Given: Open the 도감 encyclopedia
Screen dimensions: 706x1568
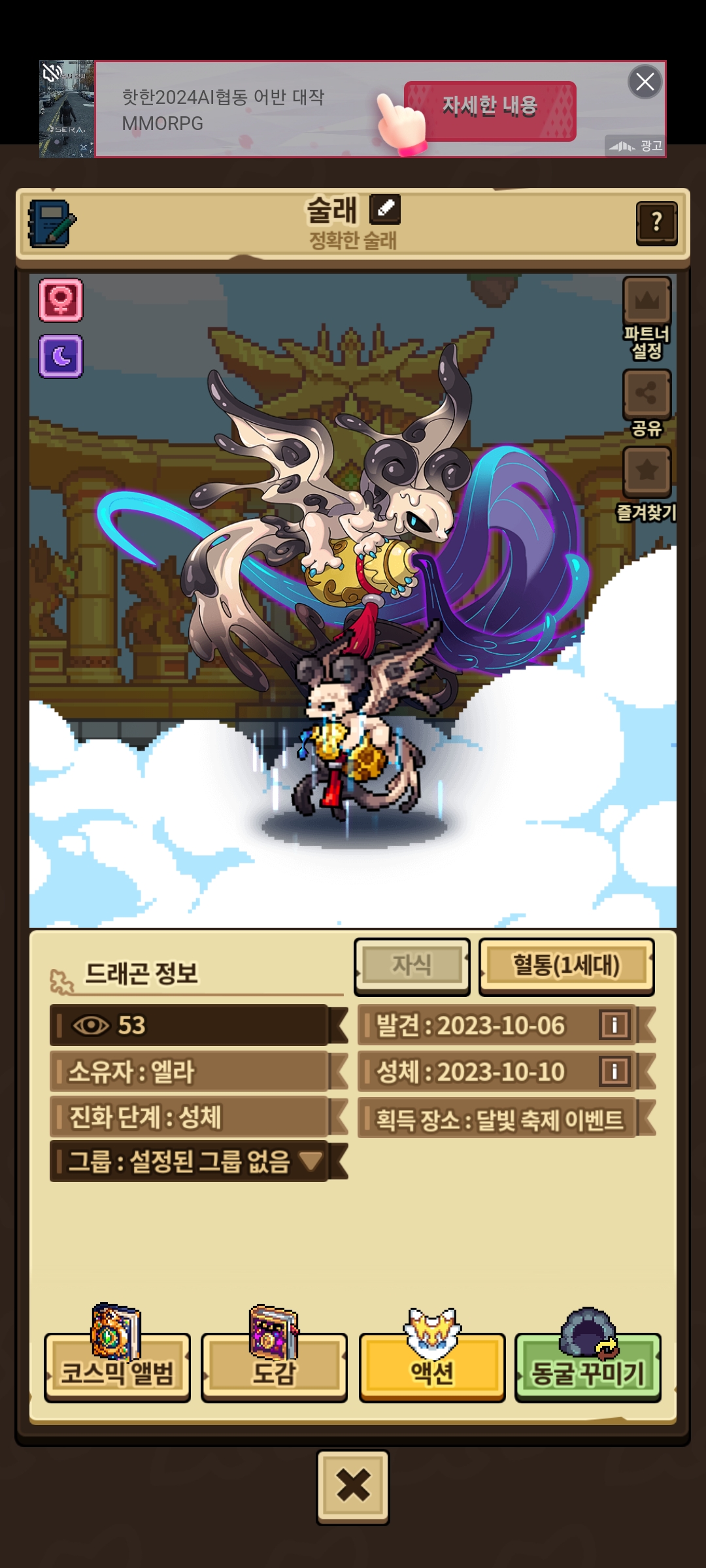Looking at the screenshot, I should click(x=274, y=1367).
